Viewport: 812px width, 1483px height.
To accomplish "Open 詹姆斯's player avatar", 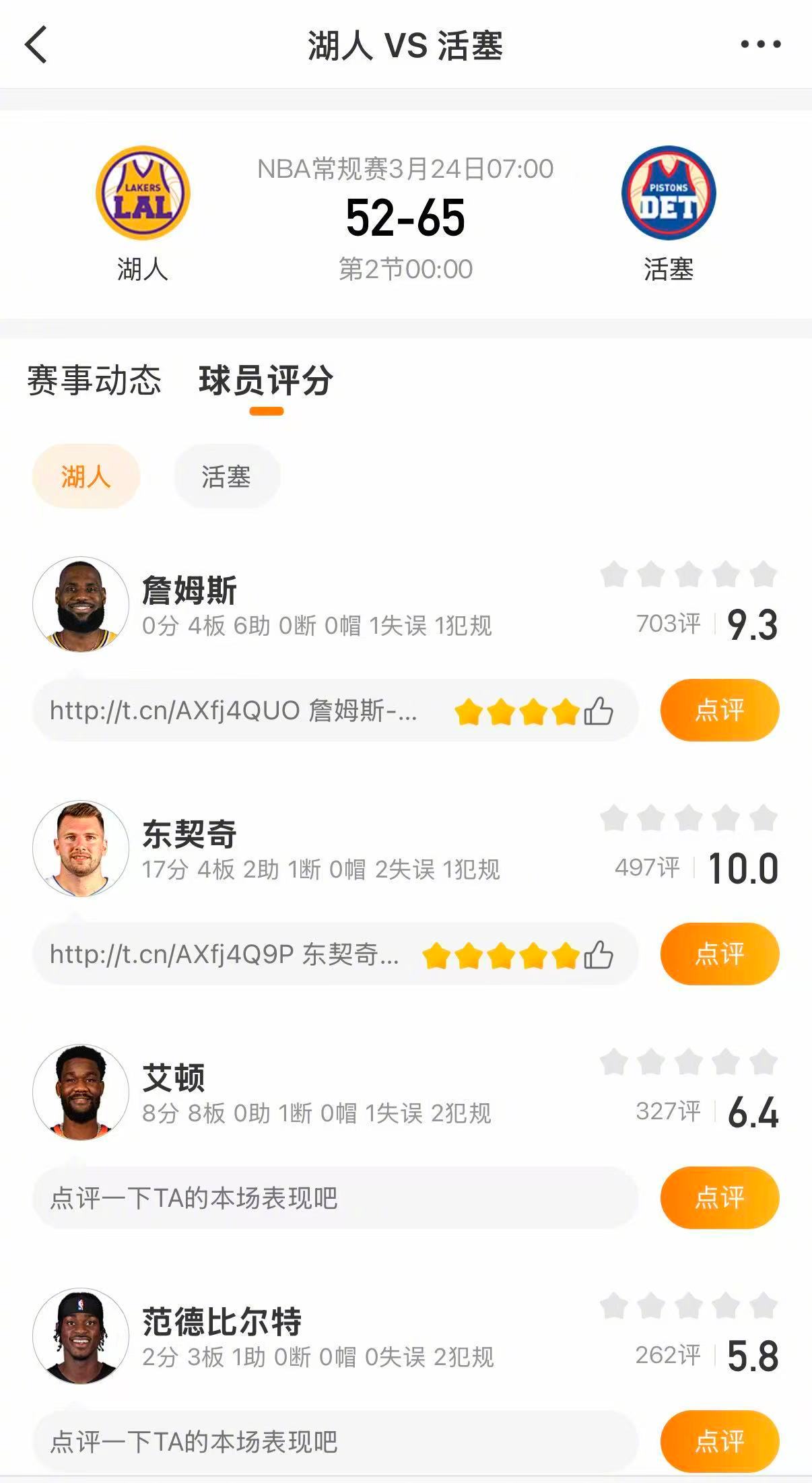I will click(x=80, y=604).
